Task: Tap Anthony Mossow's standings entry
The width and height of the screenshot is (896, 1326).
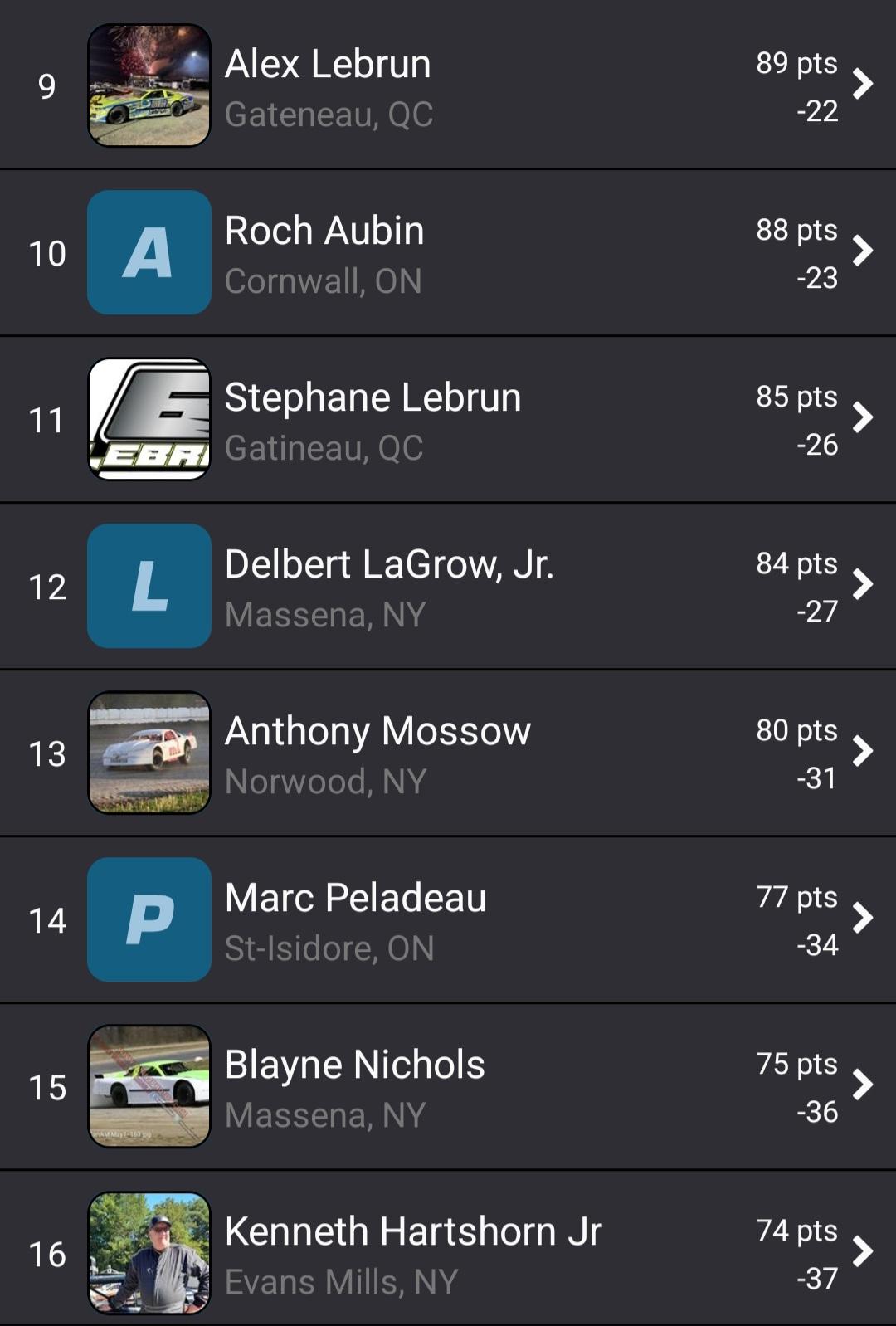Action: pyautogui.click(x=448, y=753)
